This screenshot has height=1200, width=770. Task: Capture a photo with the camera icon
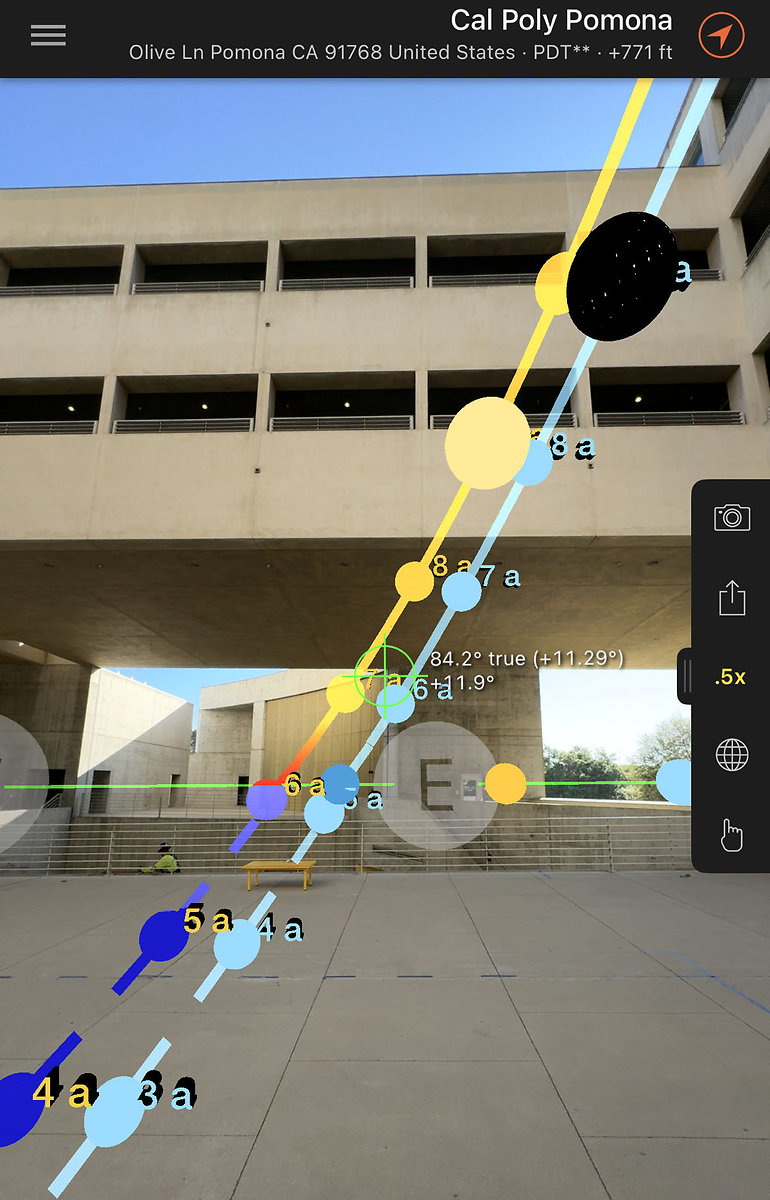pos(732,517)
